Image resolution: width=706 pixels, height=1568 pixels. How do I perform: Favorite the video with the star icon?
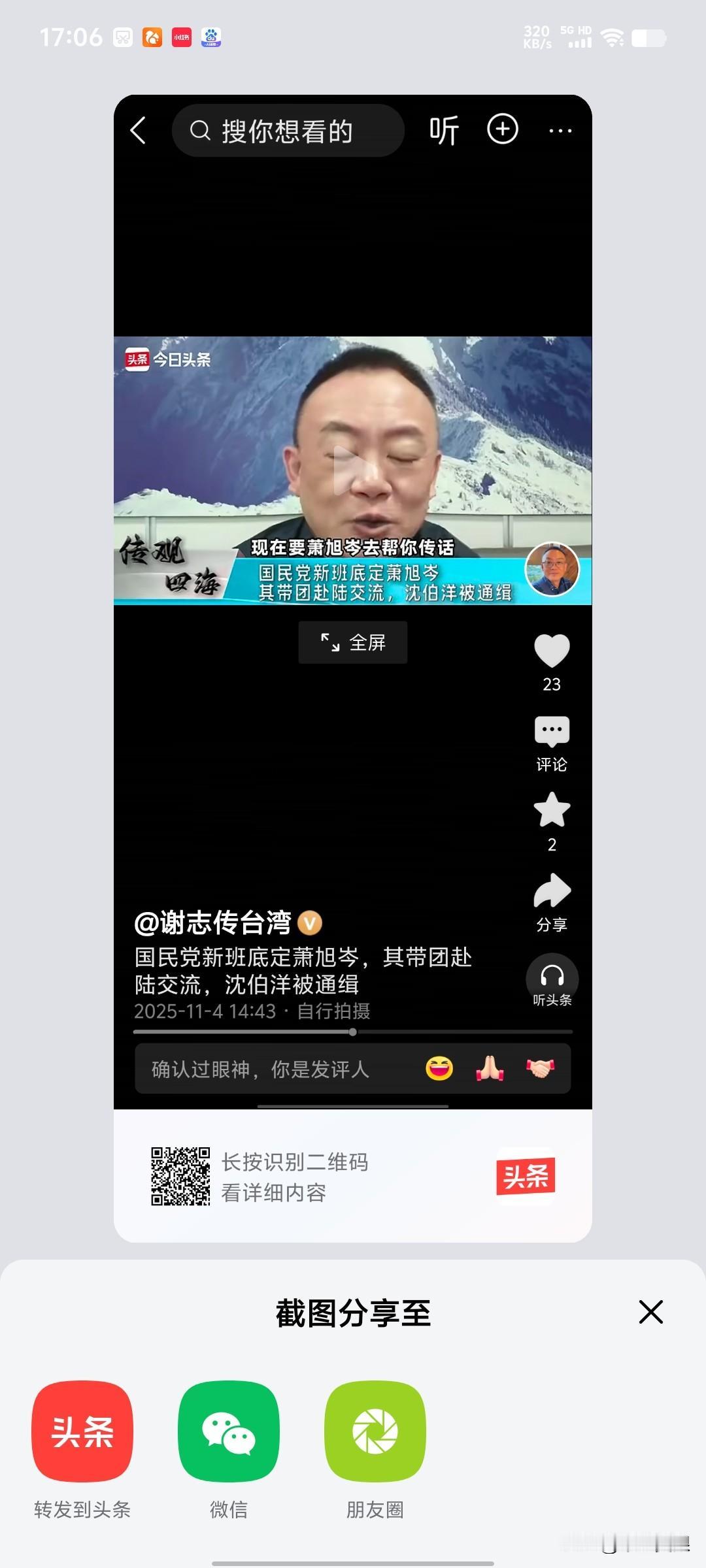(x=552, y=810)
